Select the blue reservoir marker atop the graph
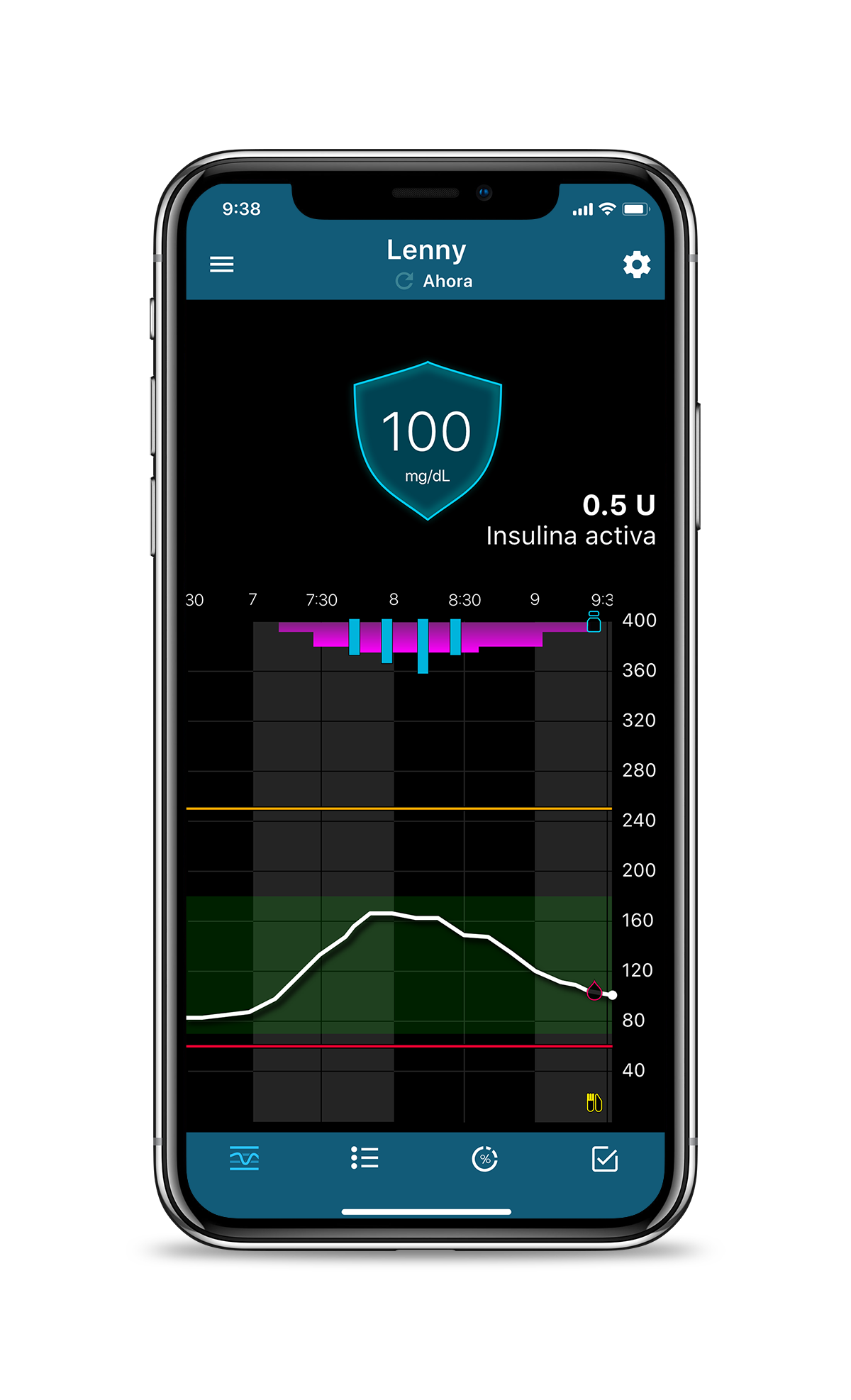Image resolution: width=851 pixels, height=1400 pixels. (594, 622)
